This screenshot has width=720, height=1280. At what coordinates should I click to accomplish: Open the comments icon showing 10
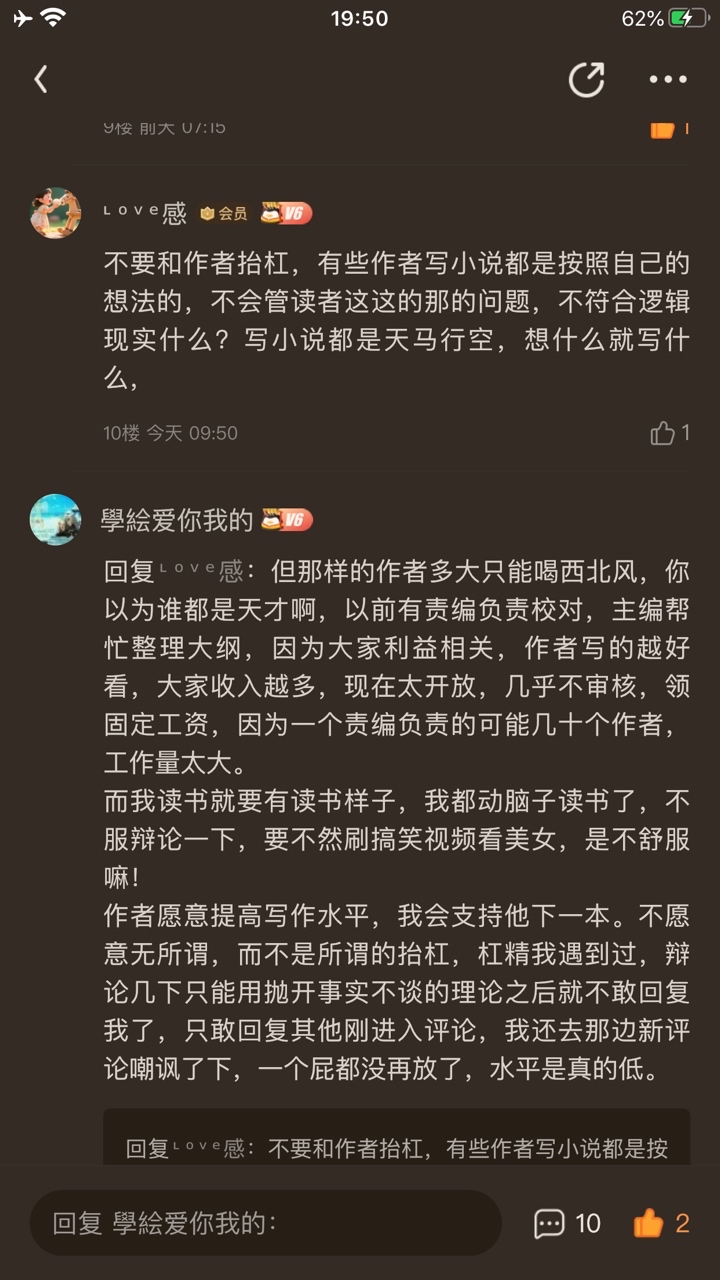coord(567,1223)
